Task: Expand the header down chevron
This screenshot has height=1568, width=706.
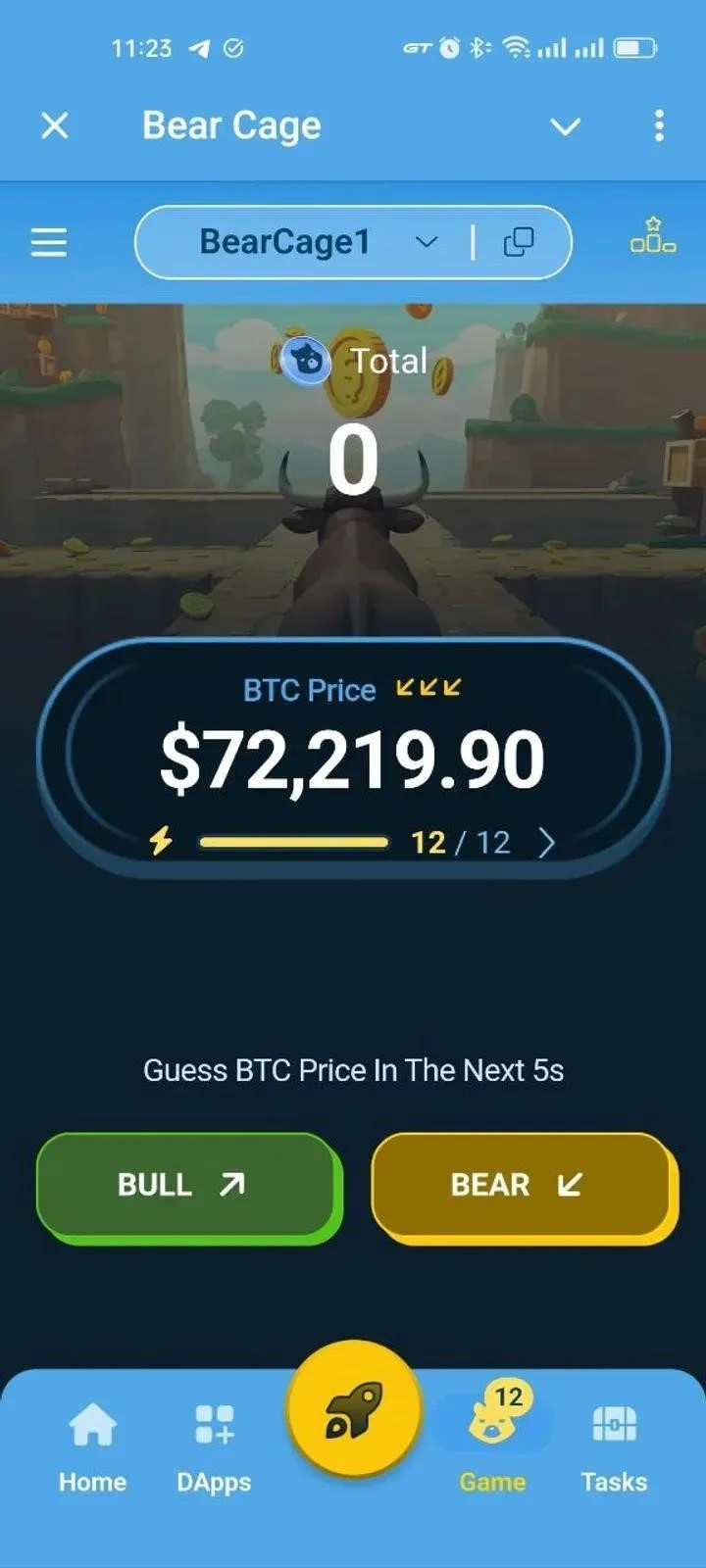Action: pos(565,126)
